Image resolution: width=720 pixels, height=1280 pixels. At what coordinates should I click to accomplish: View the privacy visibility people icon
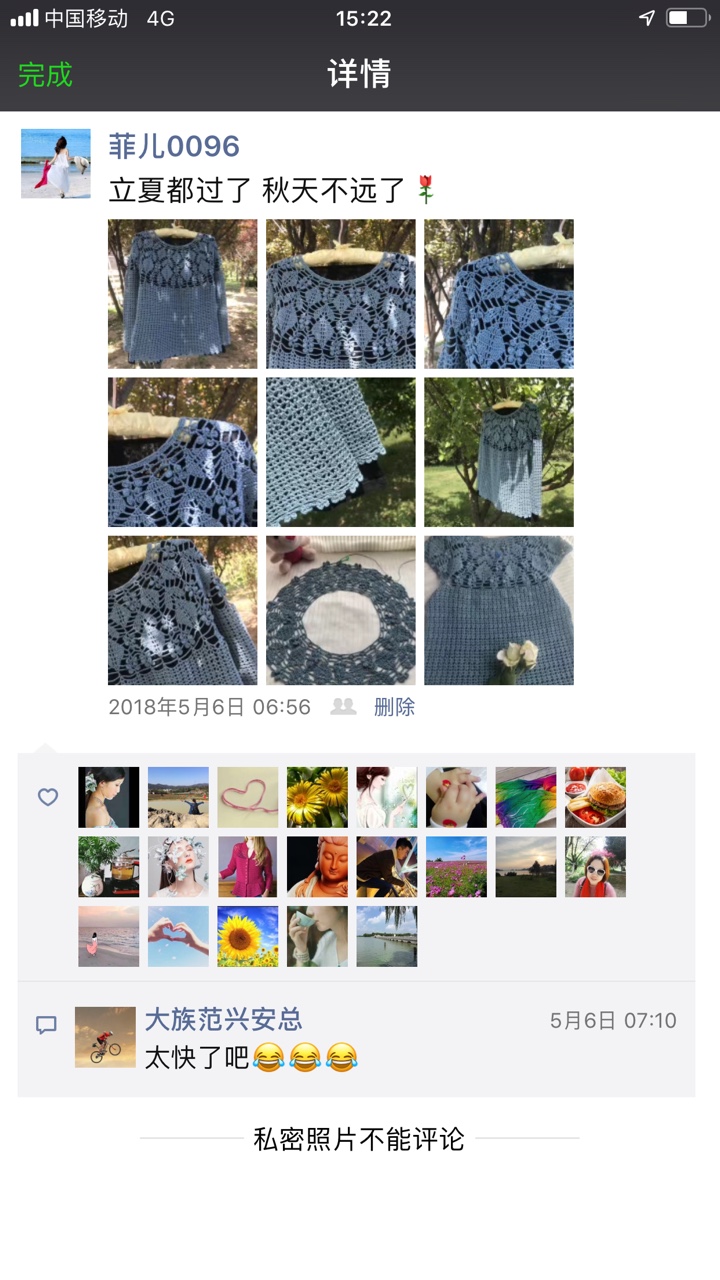[343, 707]
